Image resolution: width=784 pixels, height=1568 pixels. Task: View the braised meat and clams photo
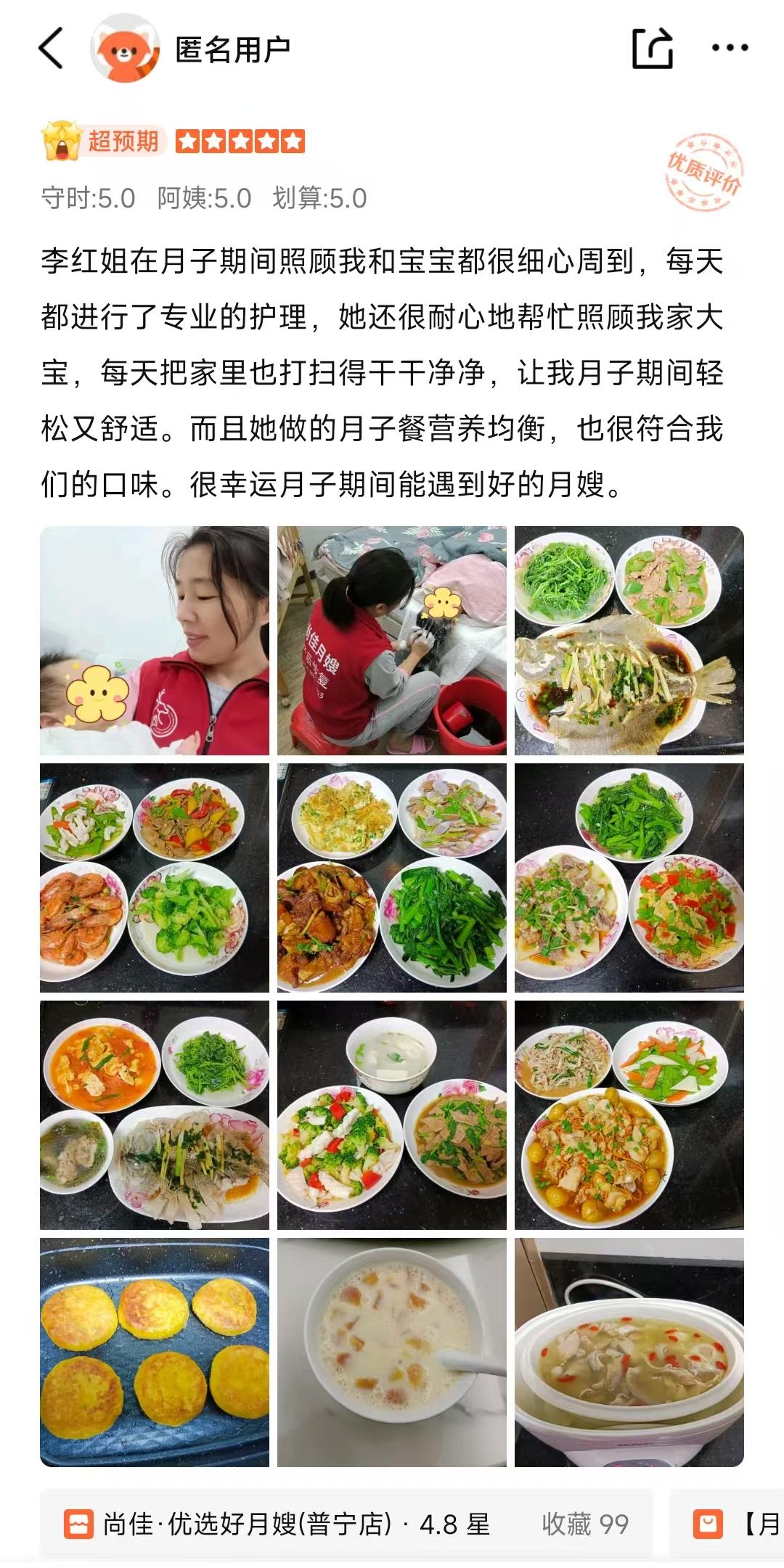pos(391,877)
